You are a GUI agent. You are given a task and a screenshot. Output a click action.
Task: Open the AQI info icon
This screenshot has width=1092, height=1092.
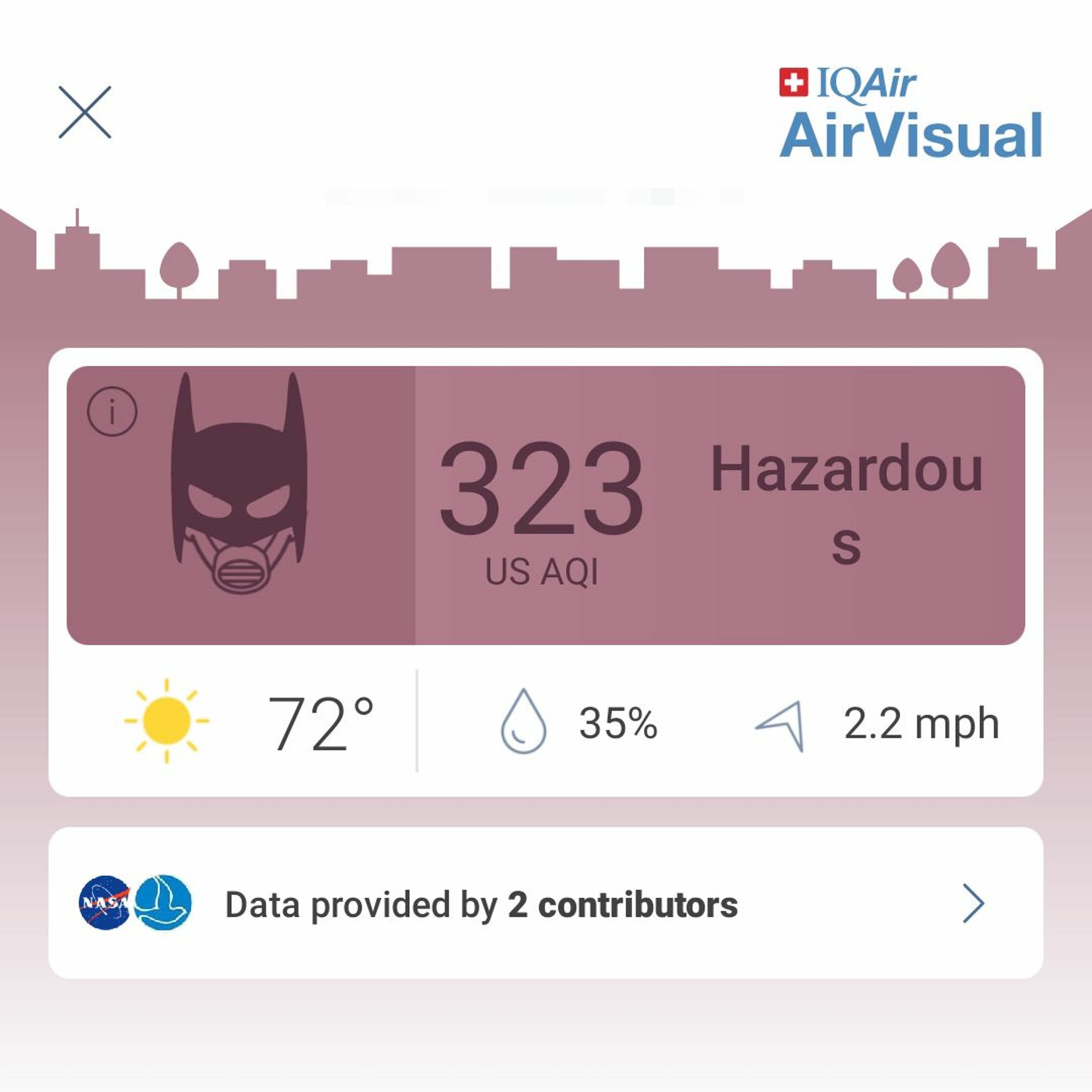pyautogui.click(x=112, y=411)
